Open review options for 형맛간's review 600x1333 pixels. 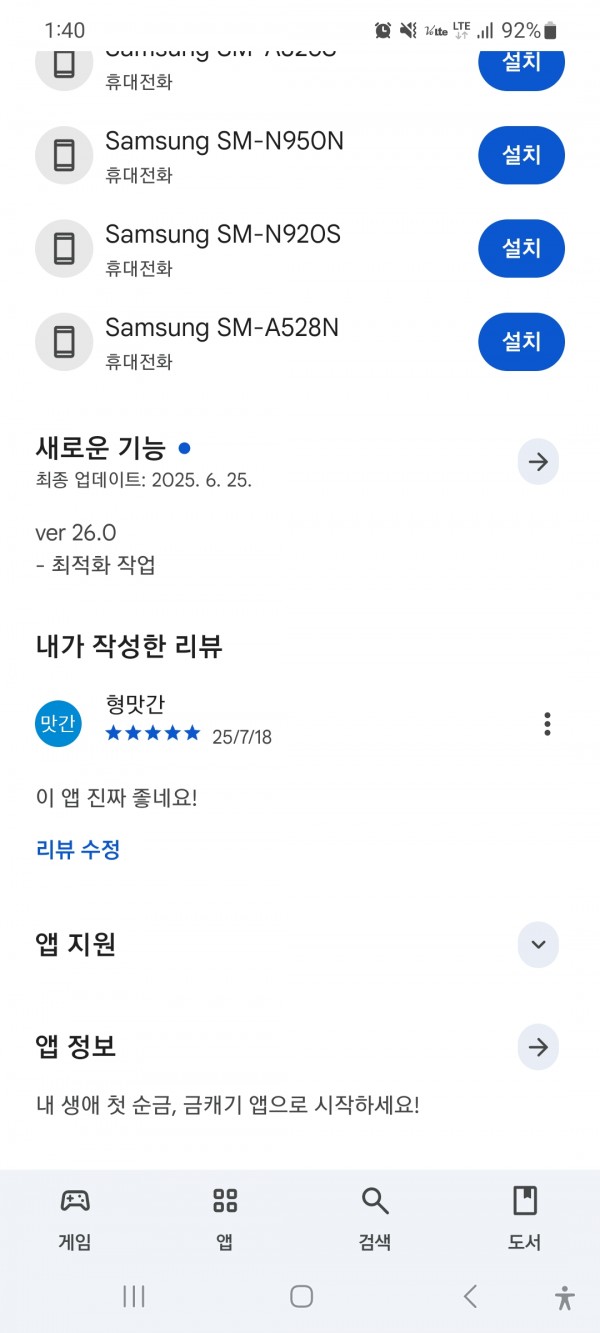[546, 724]
